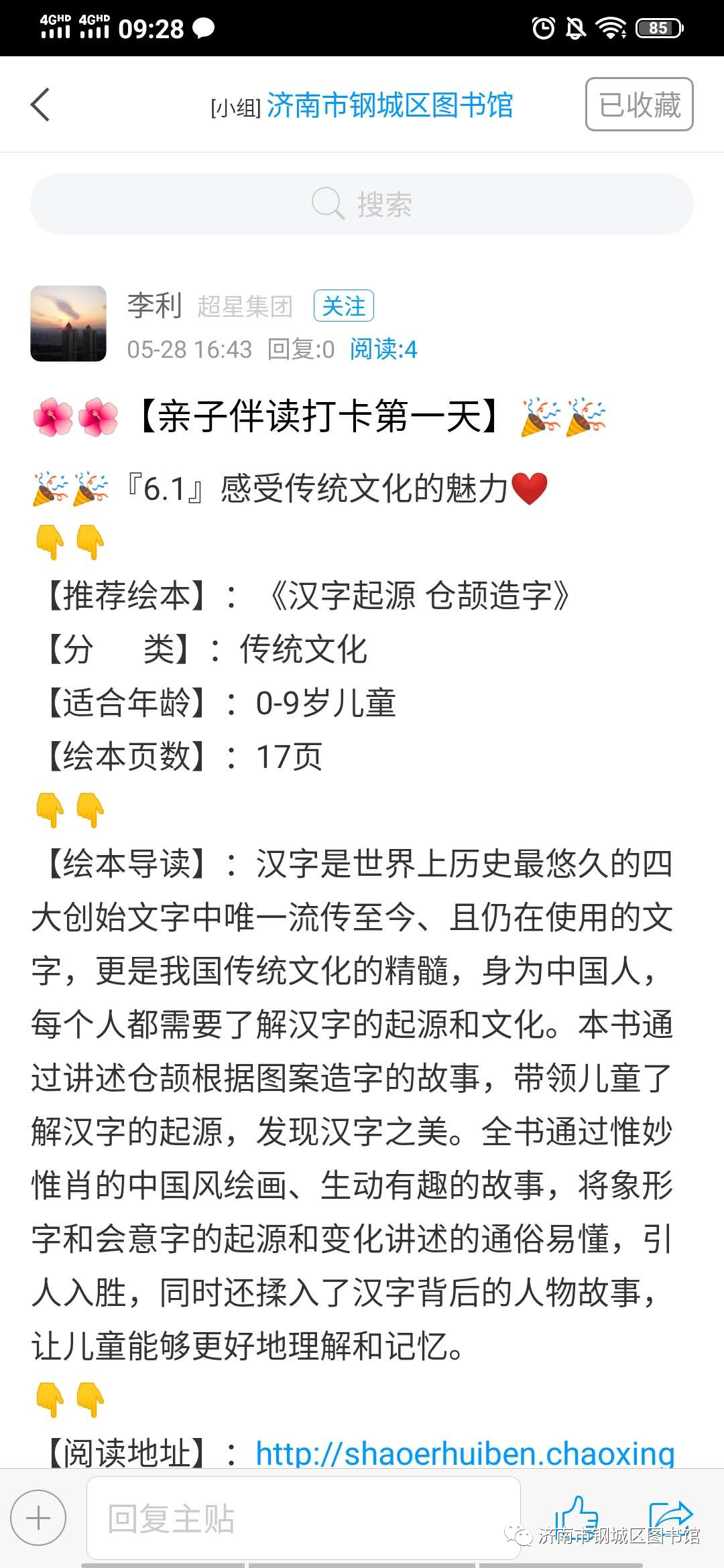This screenshot has width=724, height=1568.
Task: Follow 李利 with the 关注 button
Action: point(343,306)
